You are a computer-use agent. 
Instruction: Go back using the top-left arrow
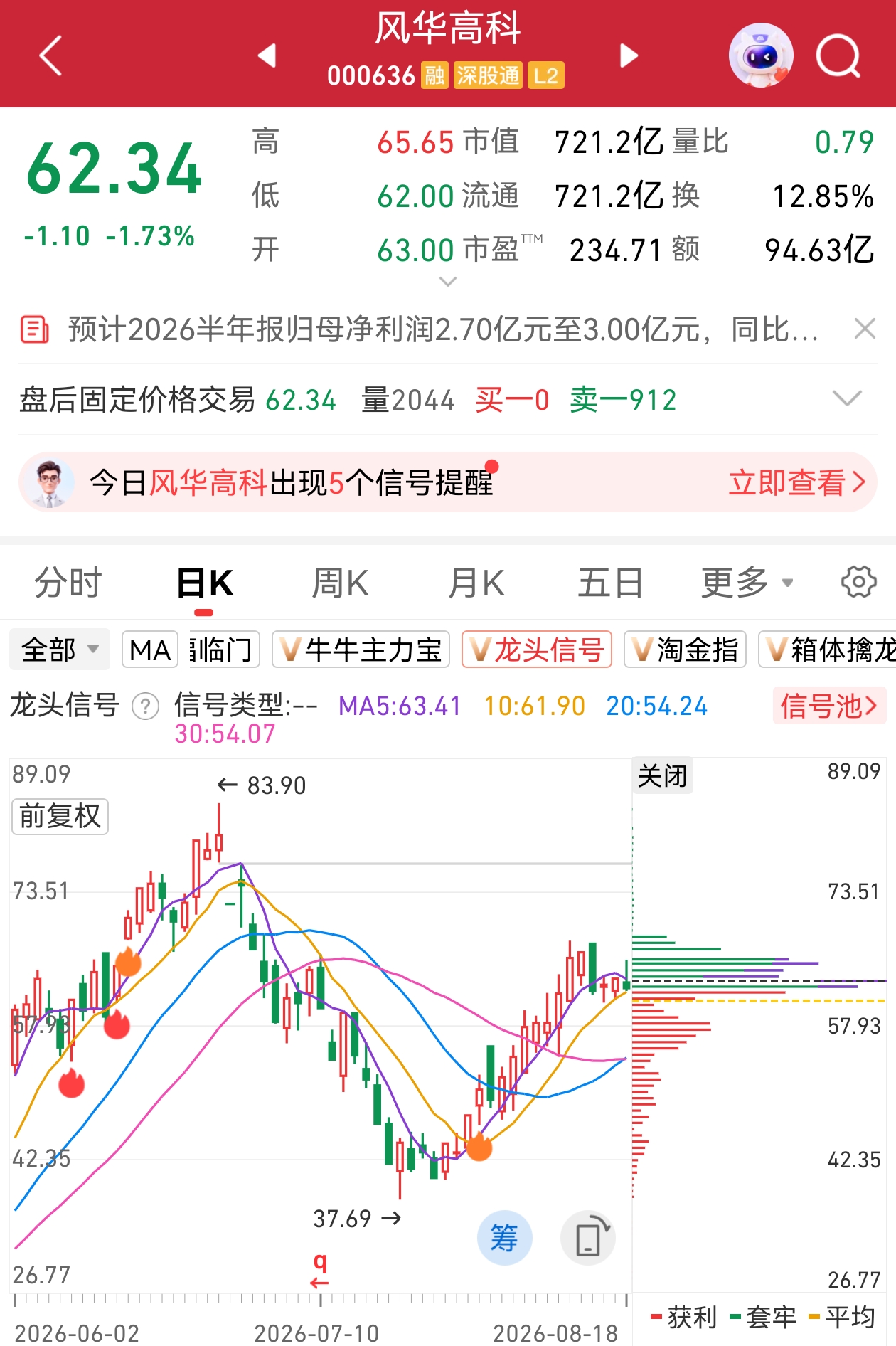click(x=50, y=55)
